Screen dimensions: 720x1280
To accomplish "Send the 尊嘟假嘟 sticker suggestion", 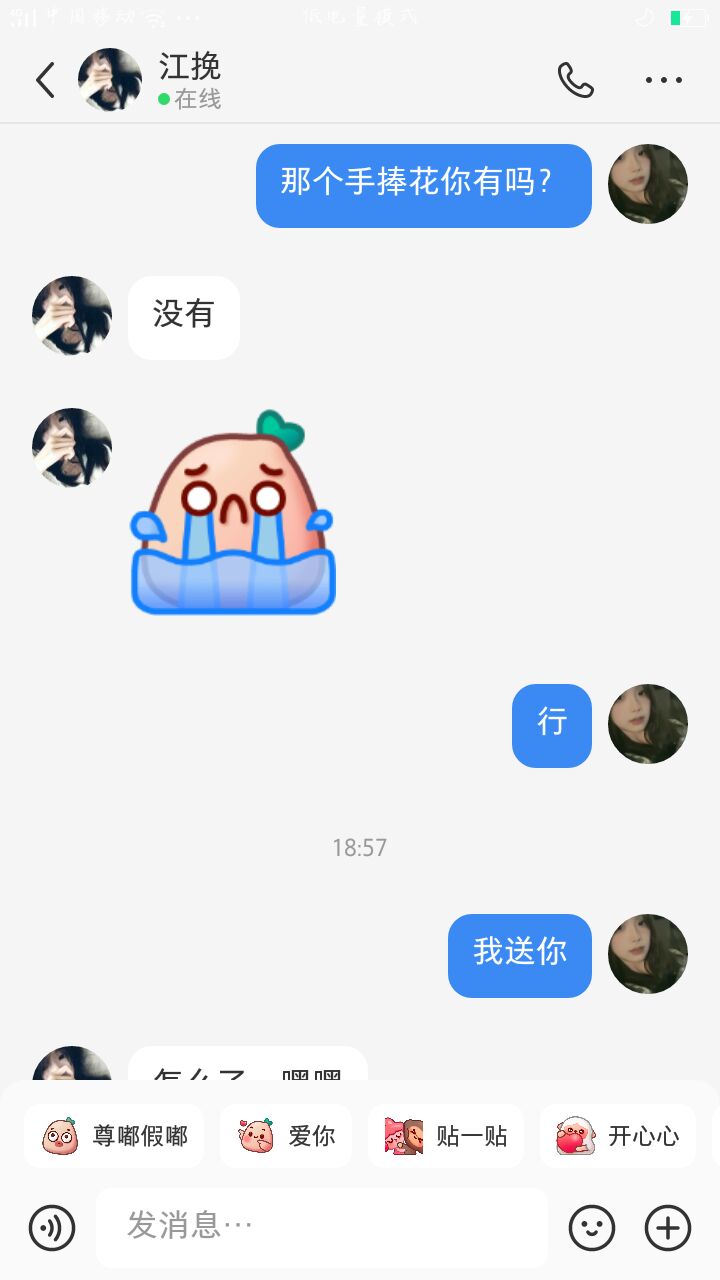I will [114, 1136].
